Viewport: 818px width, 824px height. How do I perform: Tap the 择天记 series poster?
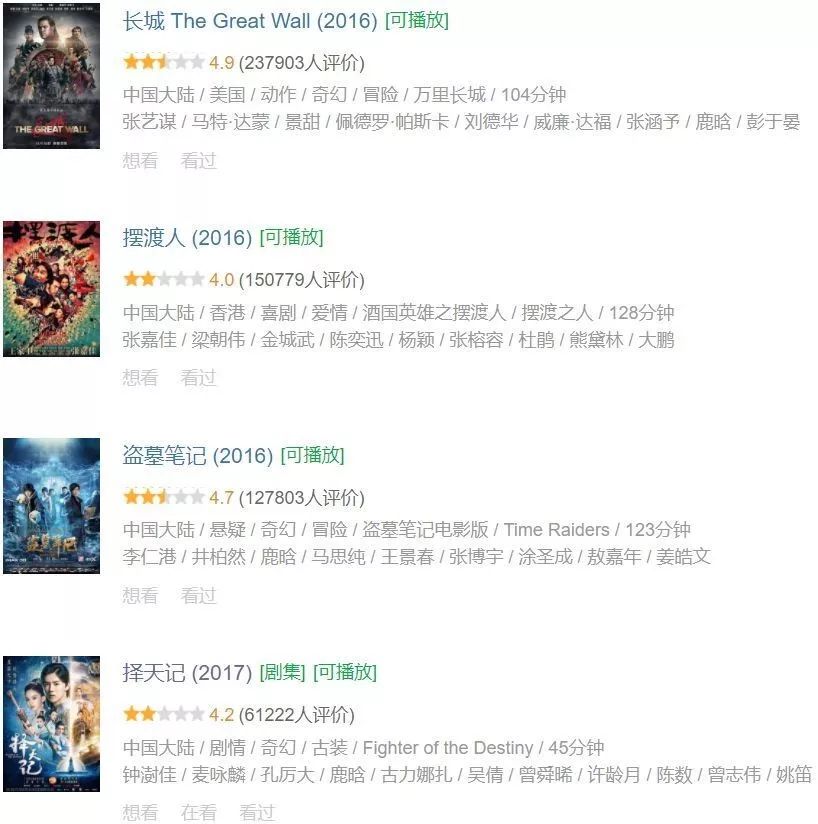51,723
